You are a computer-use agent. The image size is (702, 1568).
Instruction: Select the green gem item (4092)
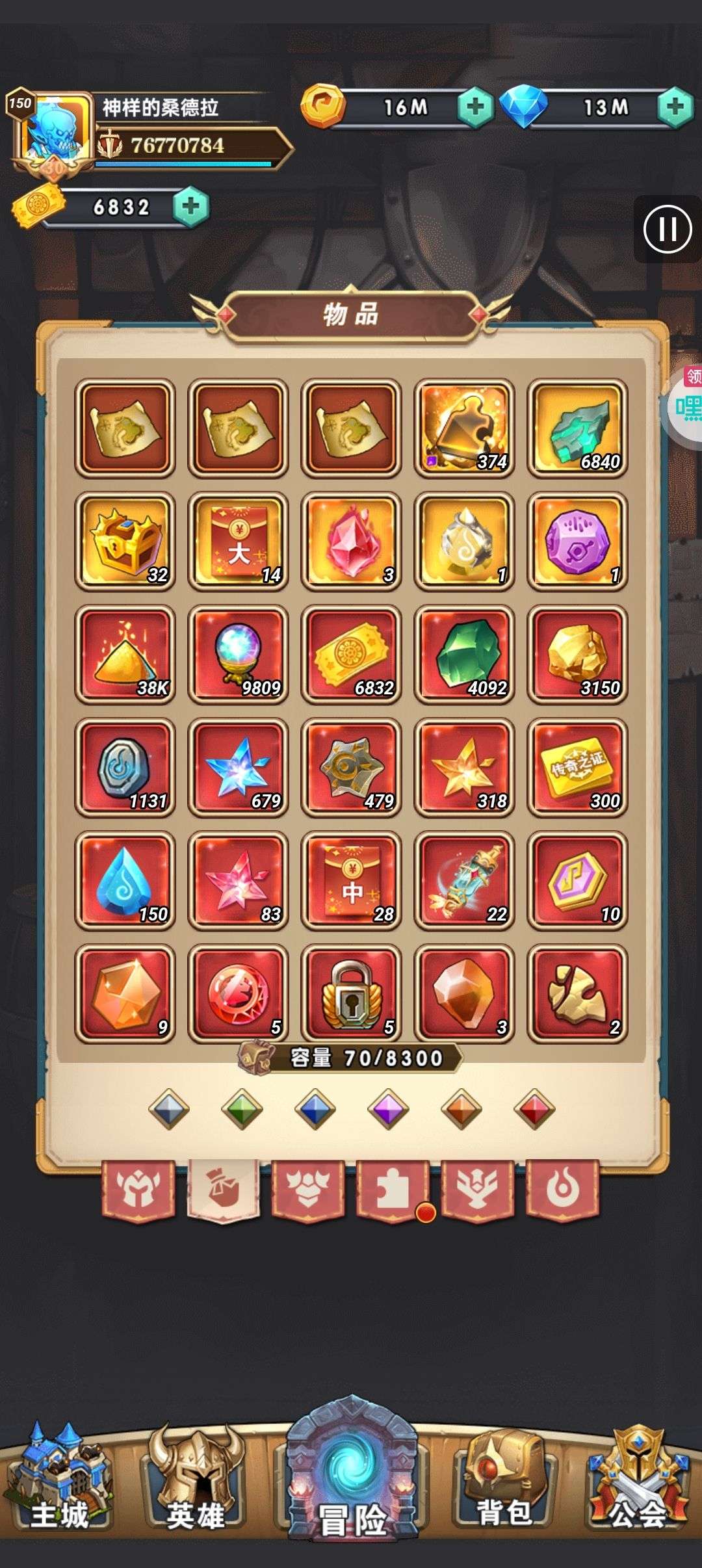point(464,654)
